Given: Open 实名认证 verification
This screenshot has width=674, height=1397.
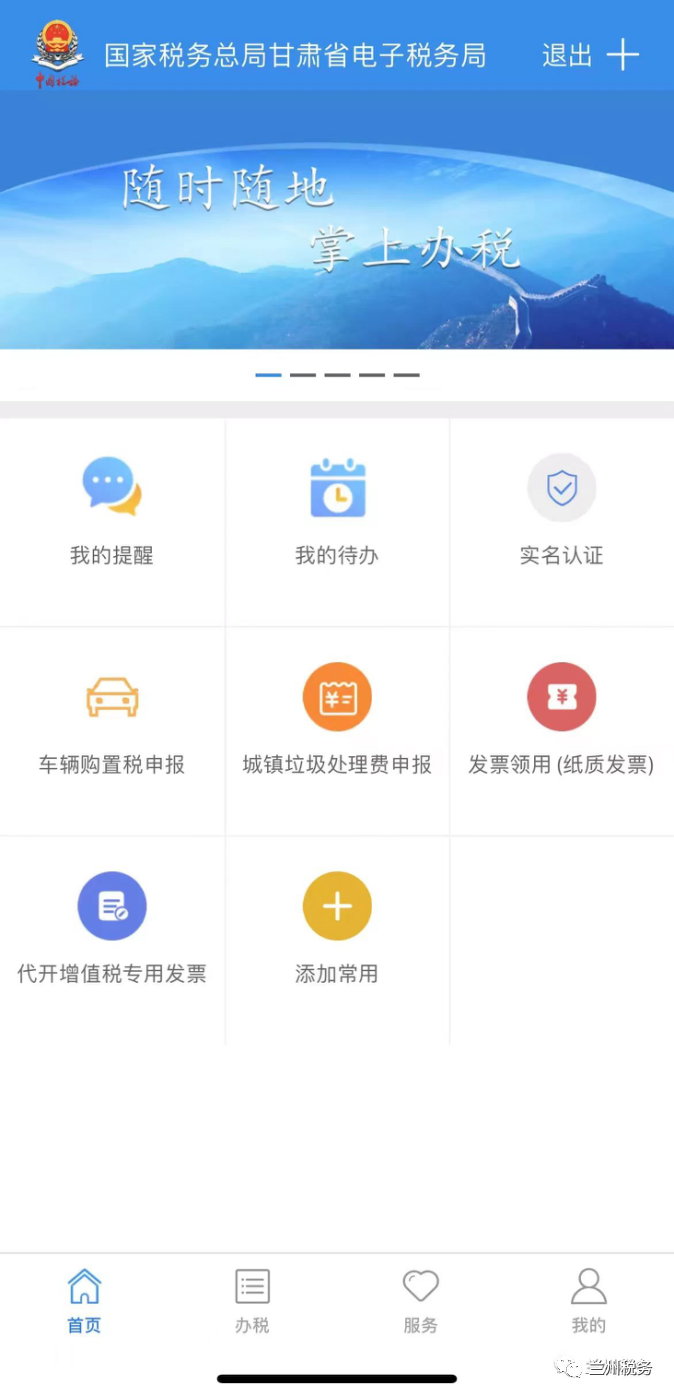Looking at the screenshot, I should click(x=561, y=512).
